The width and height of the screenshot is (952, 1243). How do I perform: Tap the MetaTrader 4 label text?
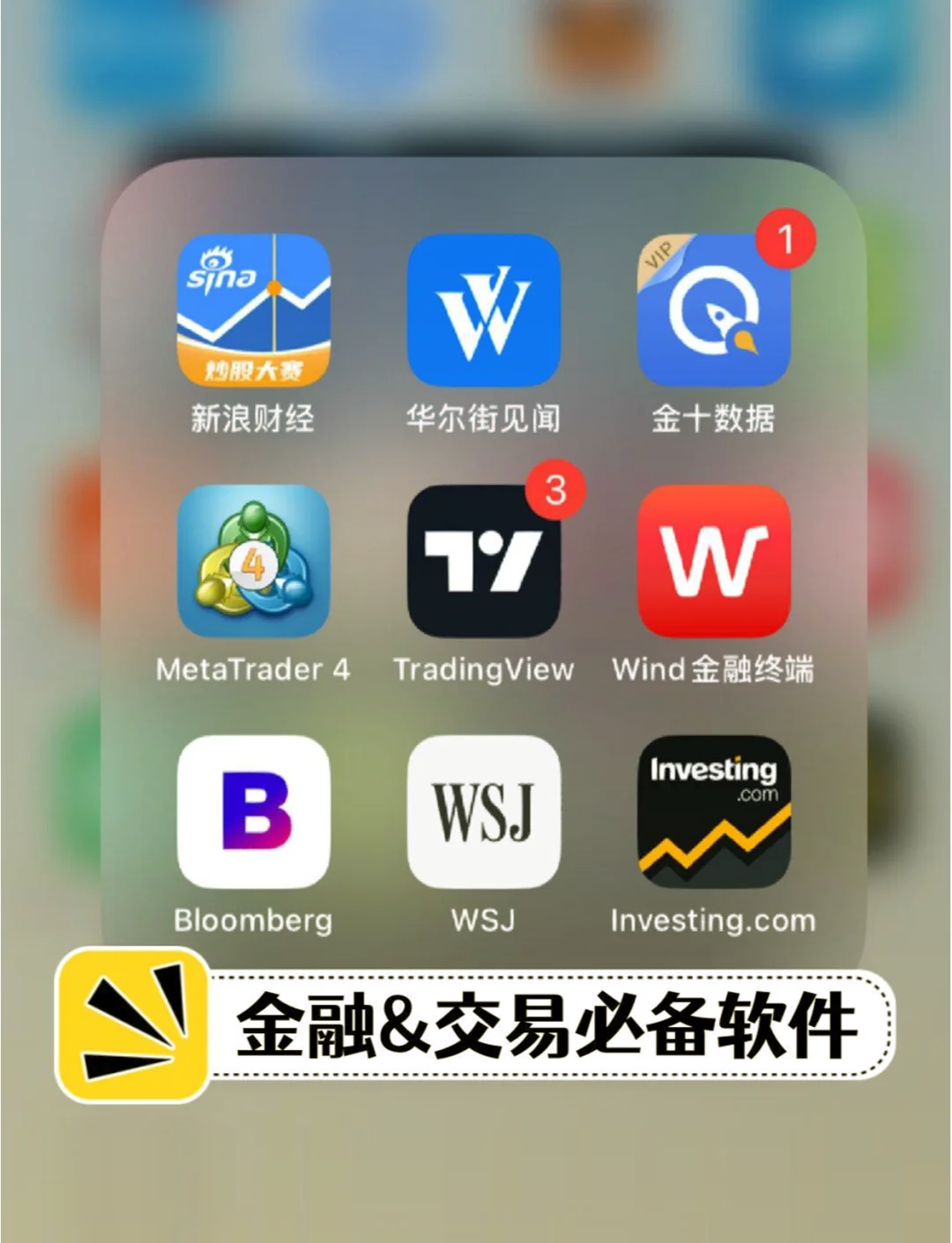tap(254, 670)
